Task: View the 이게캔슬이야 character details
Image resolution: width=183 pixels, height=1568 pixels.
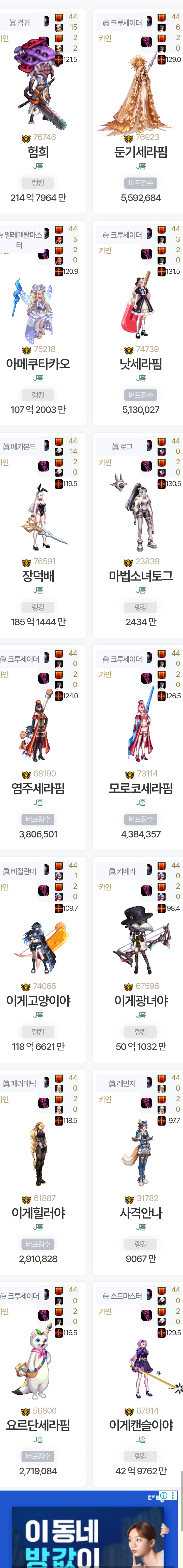Action: point(141,1424)
